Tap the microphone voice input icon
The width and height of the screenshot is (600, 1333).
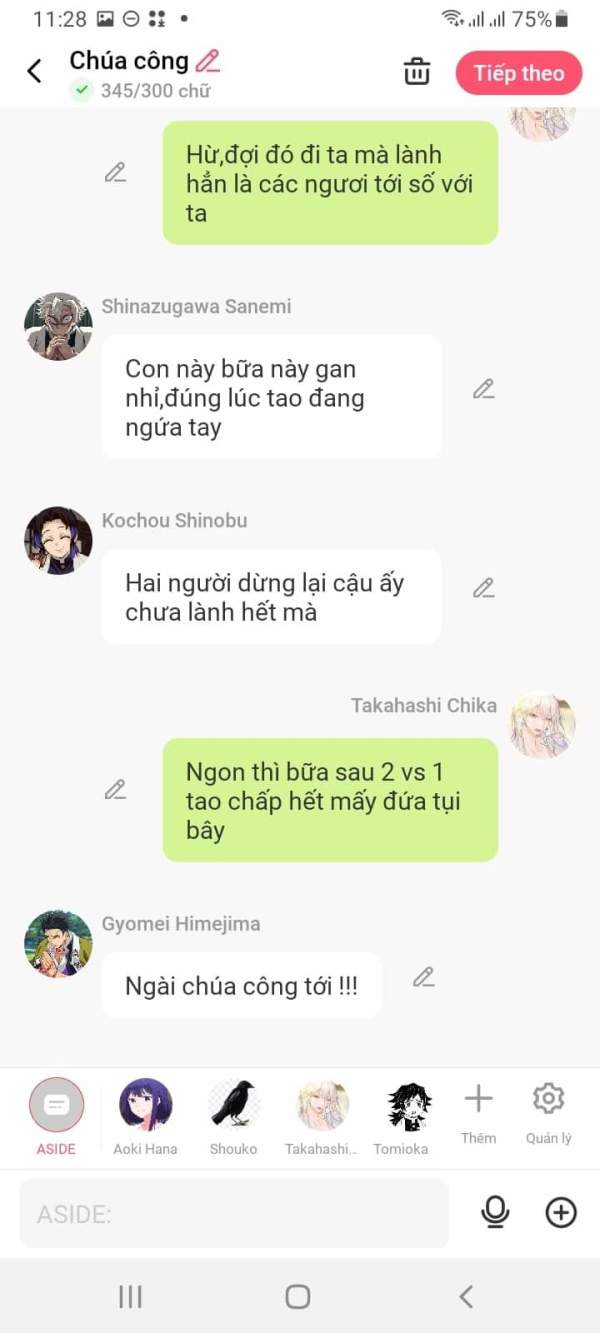[x=495, y=1213]
